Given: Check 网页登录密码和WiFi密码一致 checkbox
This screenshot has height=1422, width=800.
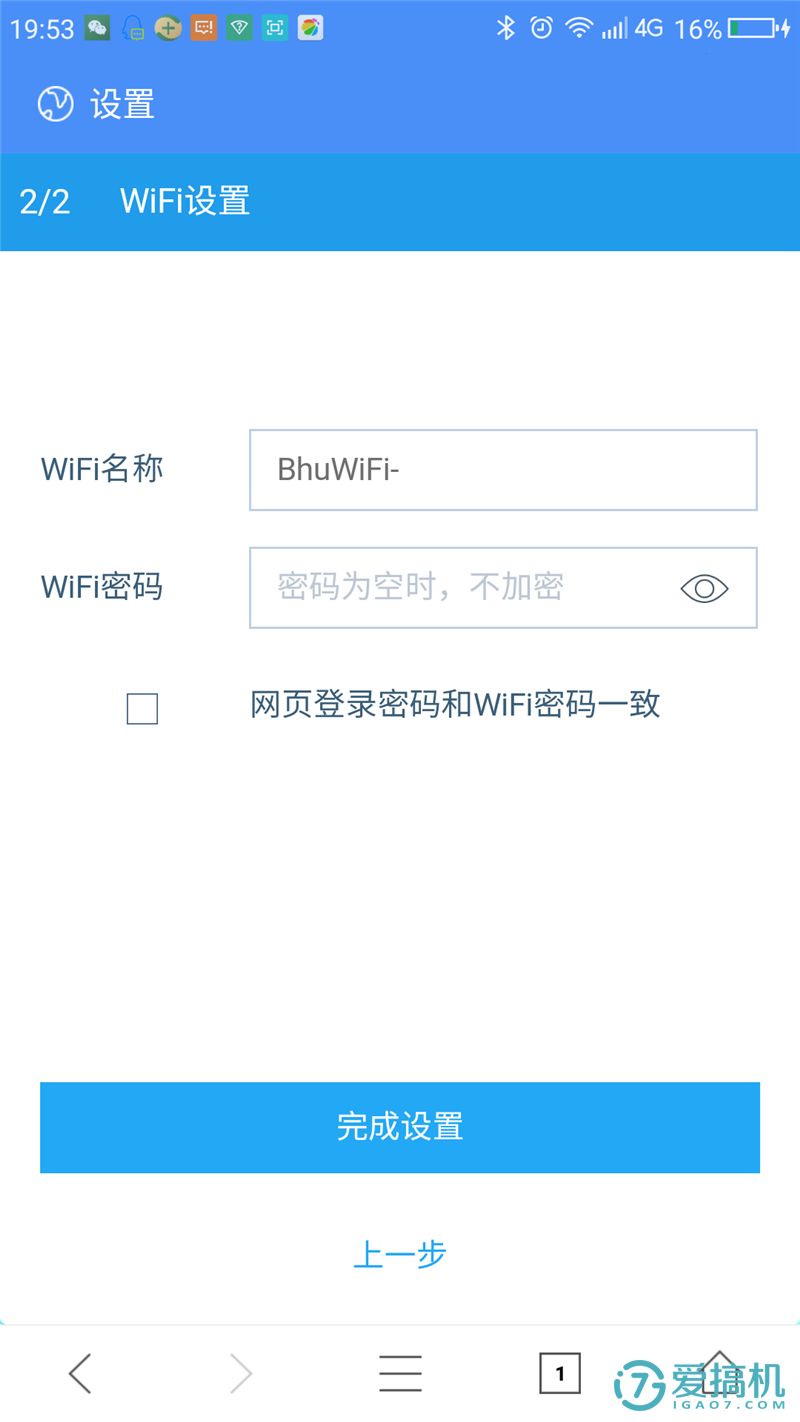Looking at the screenshot, I should click(142, 709).
